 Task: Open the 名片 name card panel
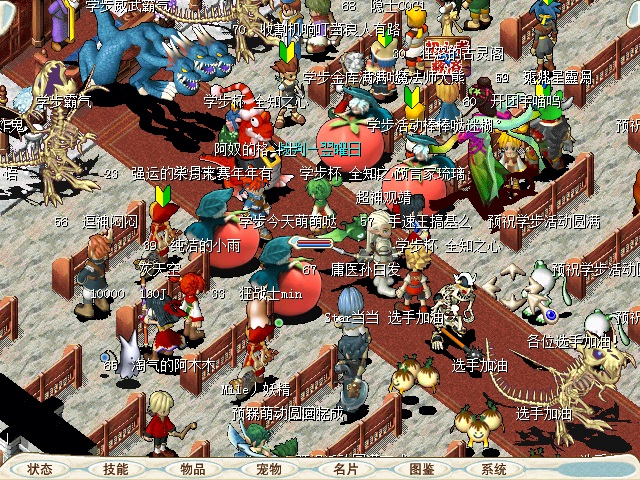(x=345, y=469)
